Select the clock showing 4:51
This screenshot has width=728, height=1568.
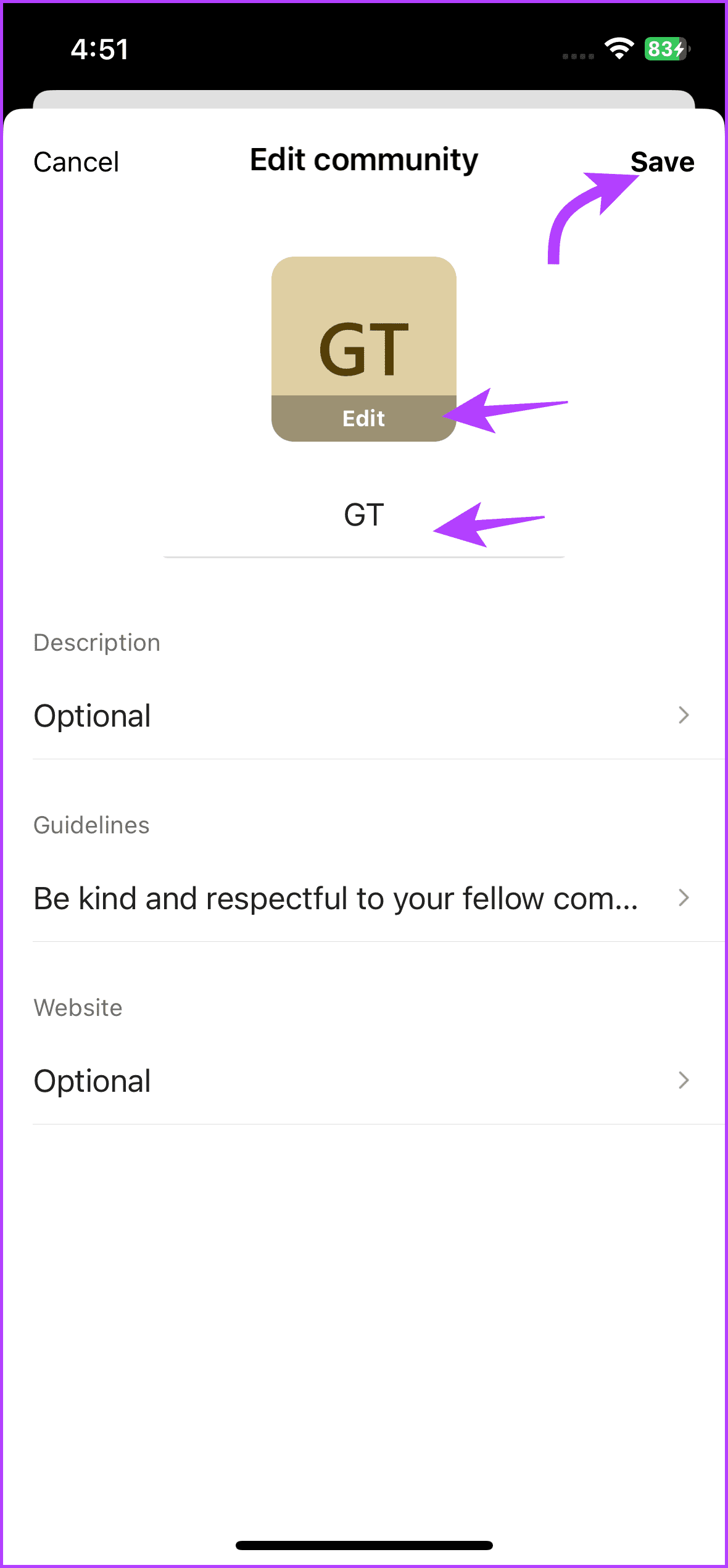click(x=101, y=49)
